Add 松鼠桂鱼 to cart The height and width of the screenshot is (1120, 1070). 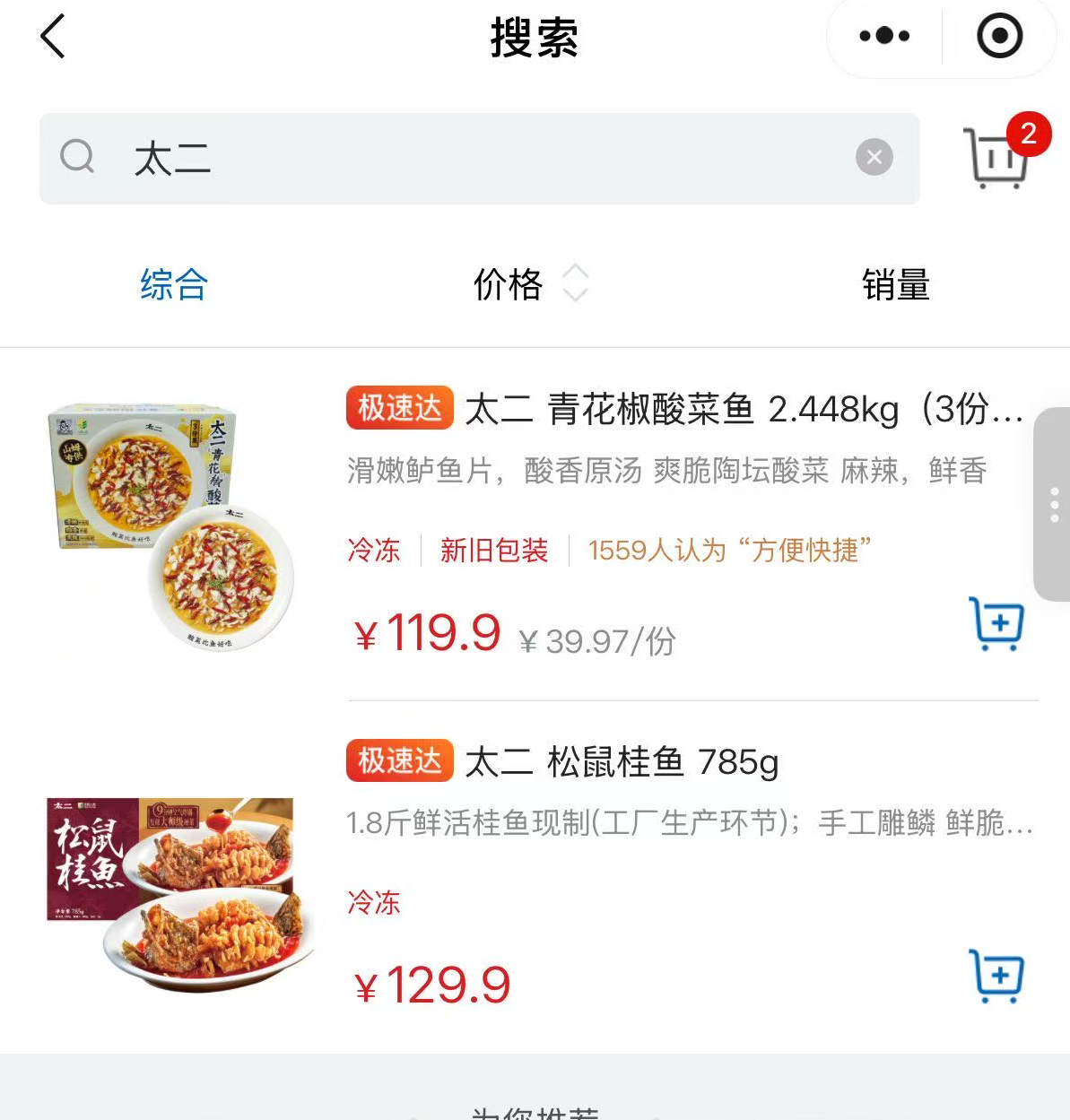click(996, 976)
